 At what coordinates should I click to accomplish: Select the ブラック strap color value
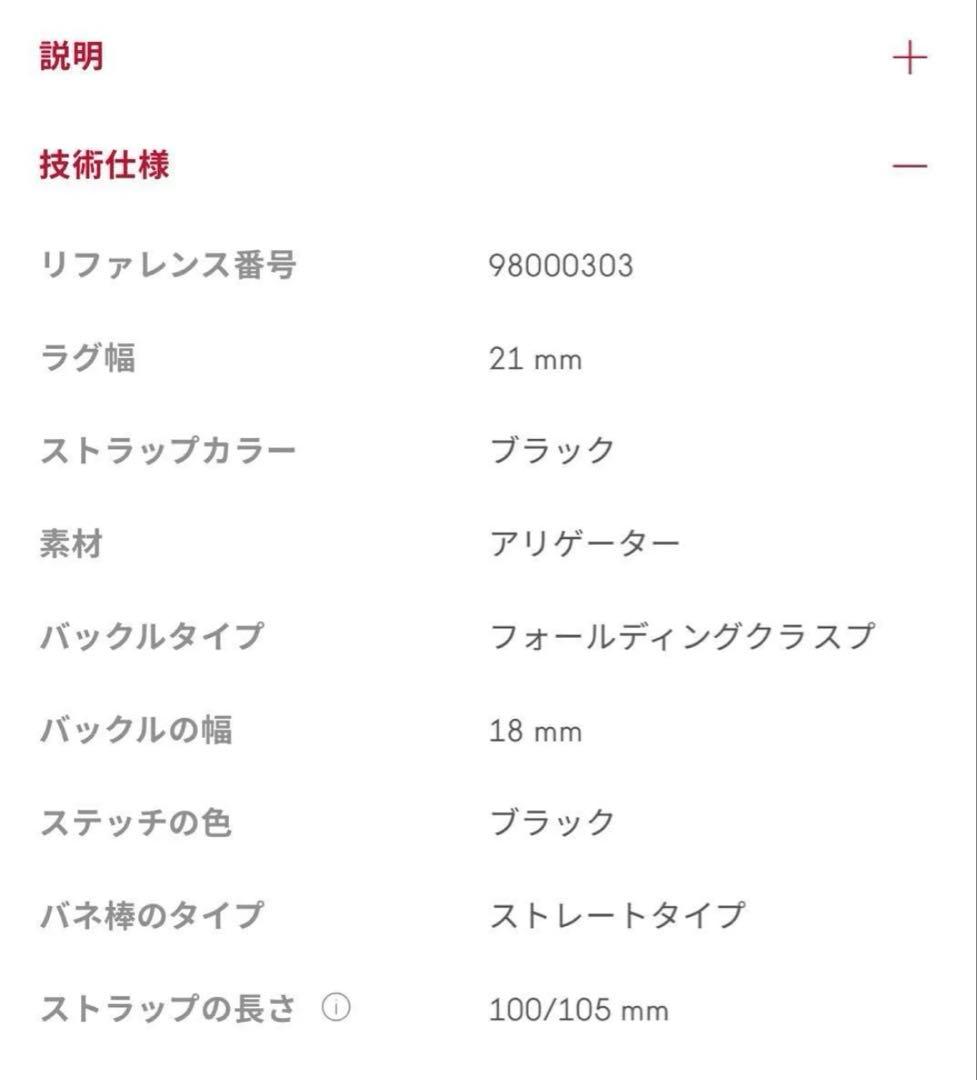coord(550,450)
